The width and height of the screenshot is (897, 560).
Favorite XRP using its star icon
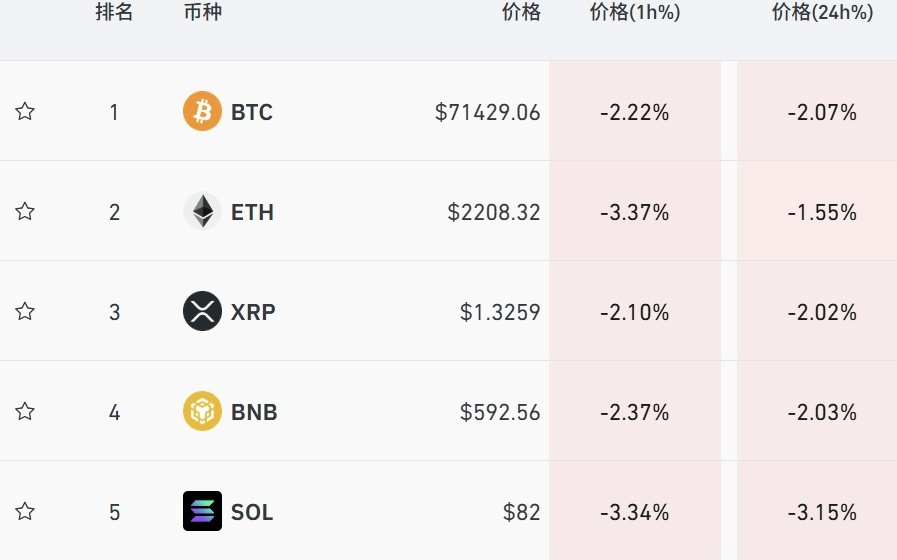point(25,311)
